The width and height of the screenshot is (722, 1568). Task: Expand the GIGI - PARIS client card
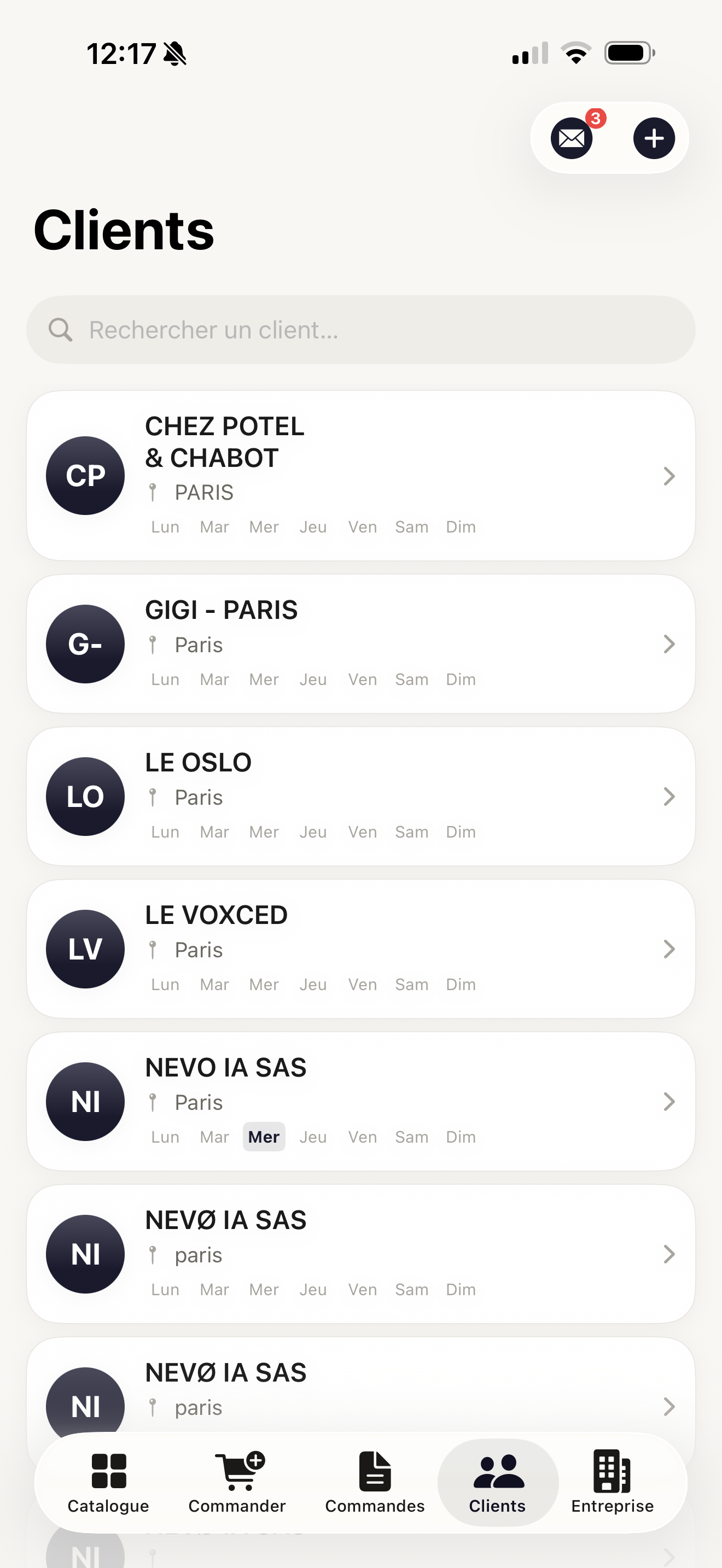pos(361,643)
